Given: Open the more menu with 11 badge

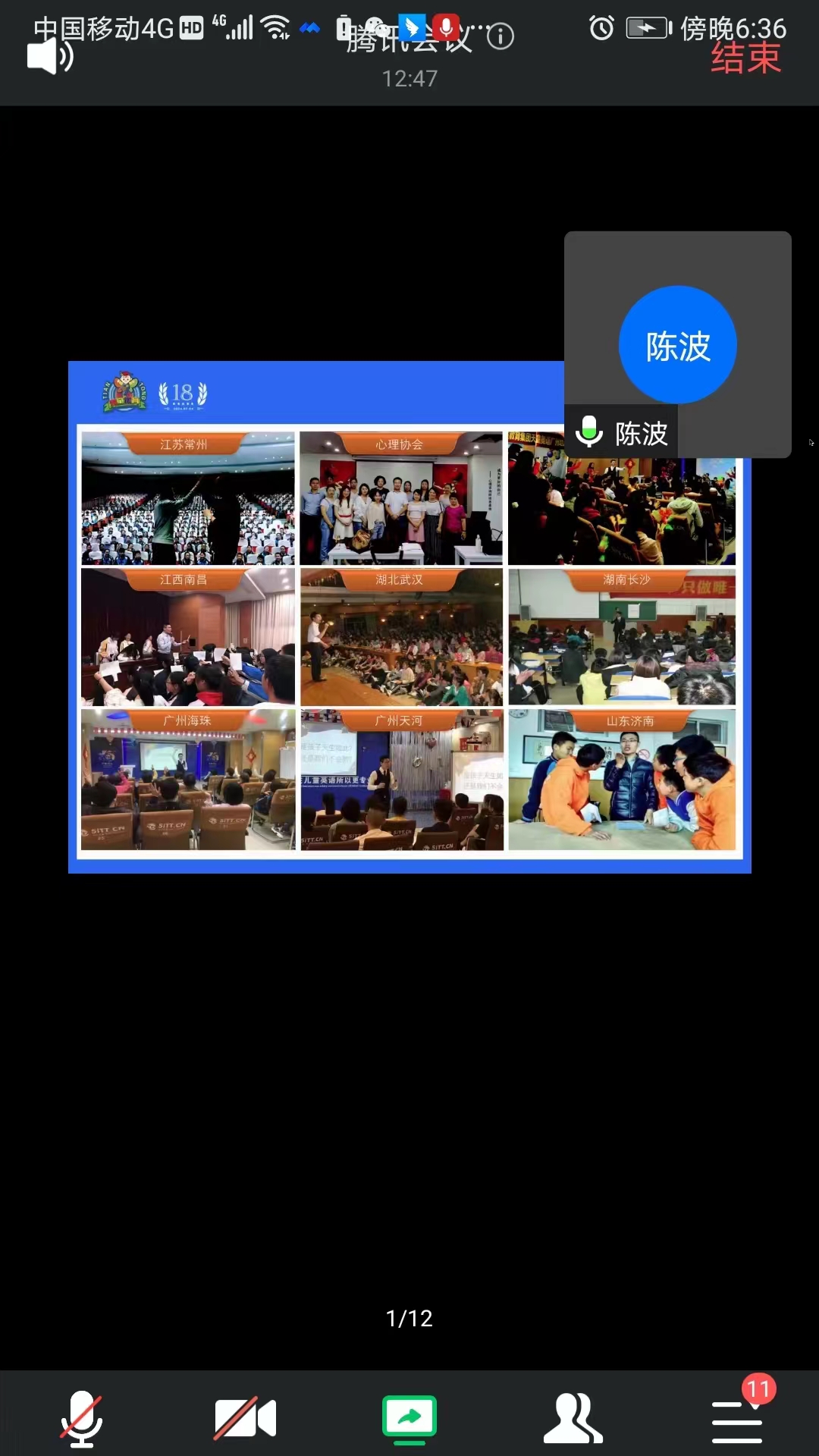Looking at the screenshot, I should pos(737,1420).
